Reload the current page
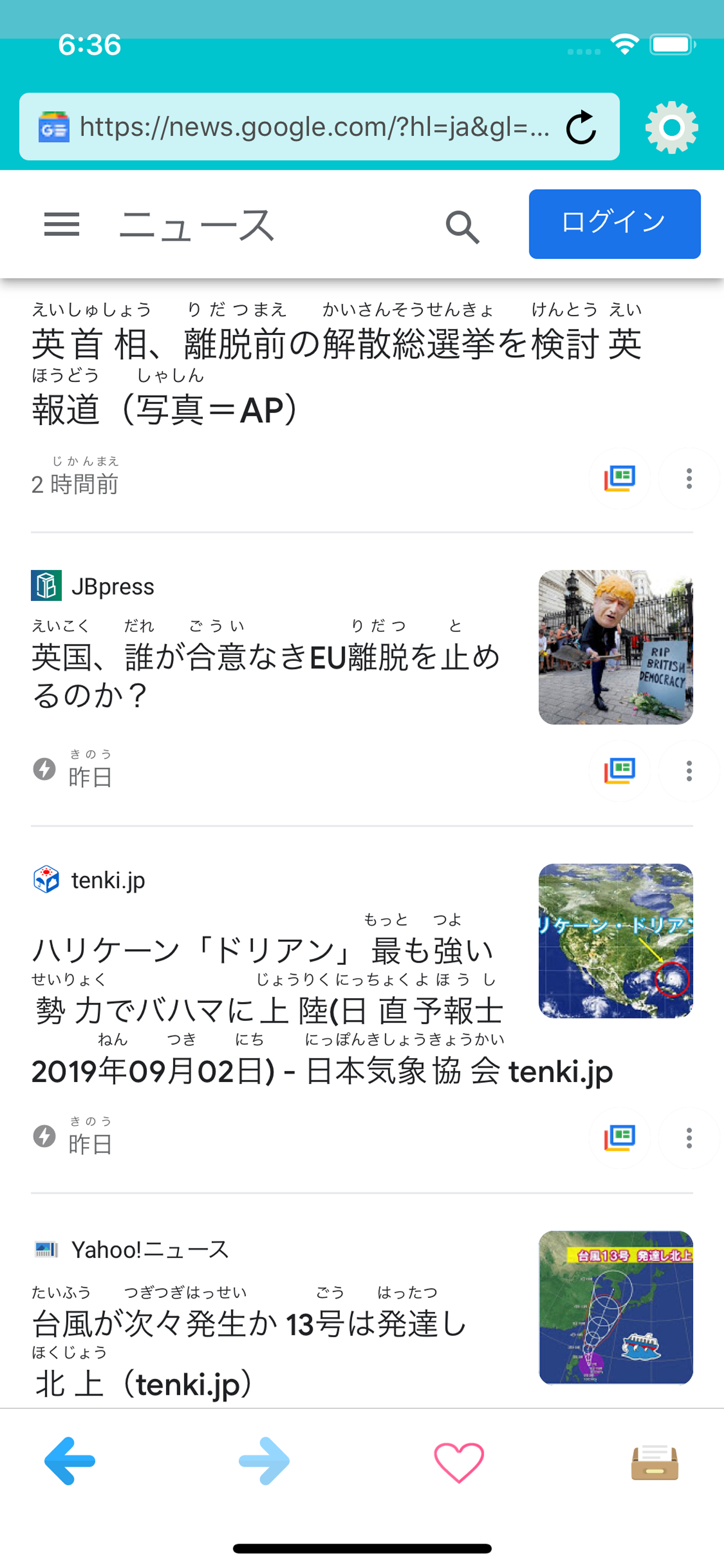The image size is (724, 1568). (581, 127)
